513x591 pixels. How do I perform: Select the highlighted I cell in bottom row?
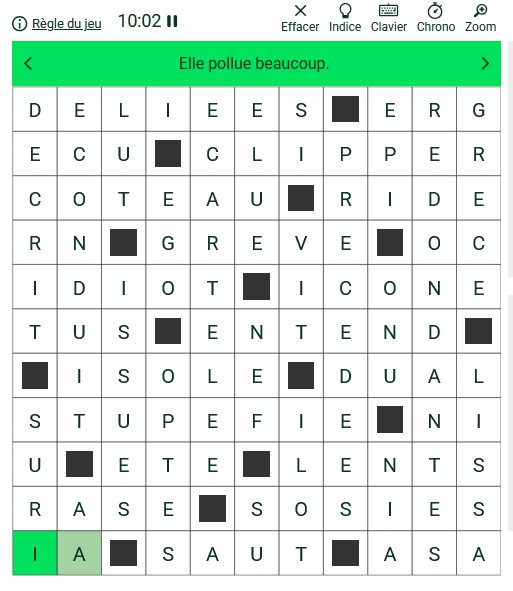[x=35, y=553]
